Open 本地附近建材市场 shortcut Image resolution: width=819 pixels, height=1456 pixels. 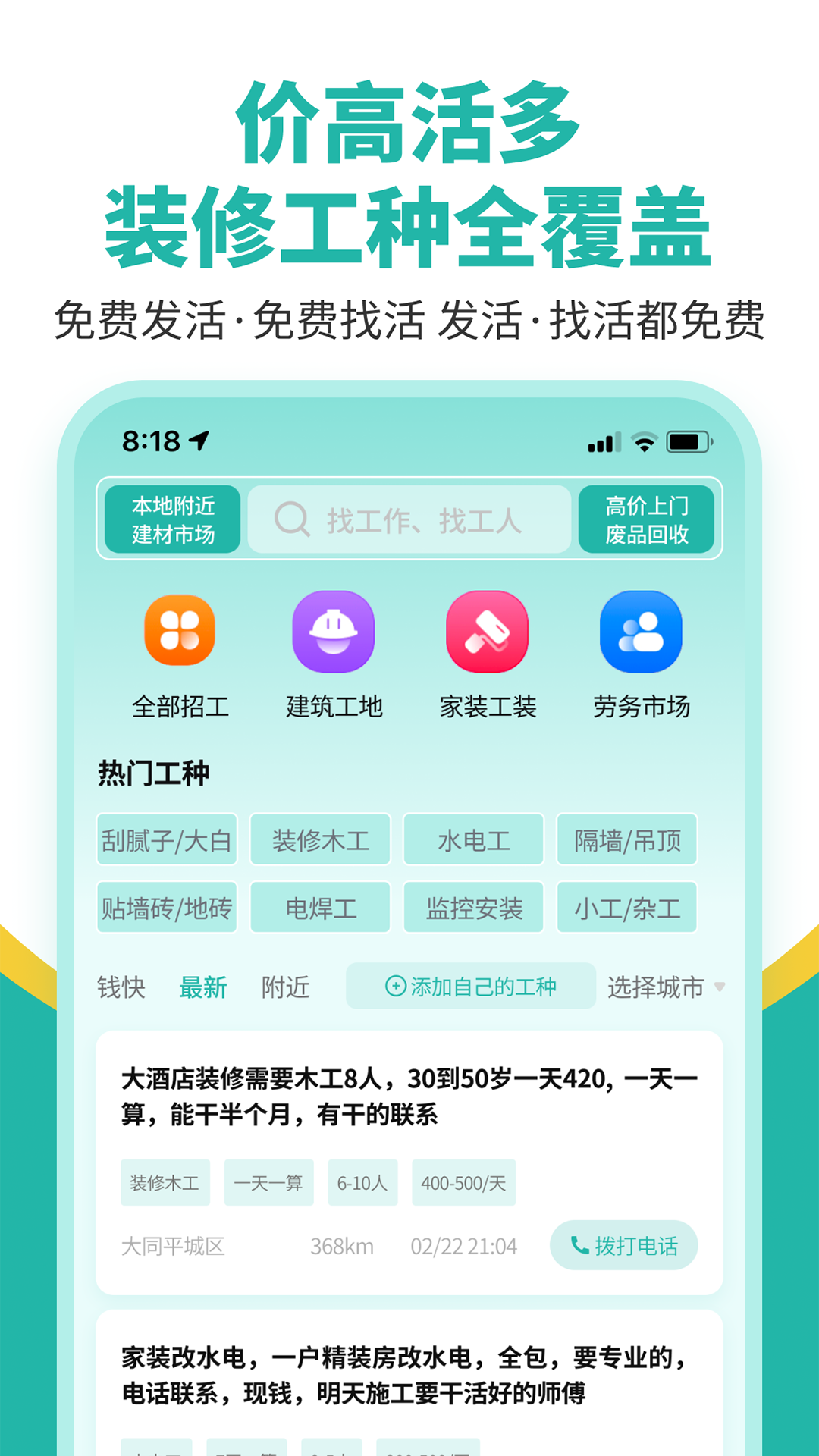(x=172, y=519)
